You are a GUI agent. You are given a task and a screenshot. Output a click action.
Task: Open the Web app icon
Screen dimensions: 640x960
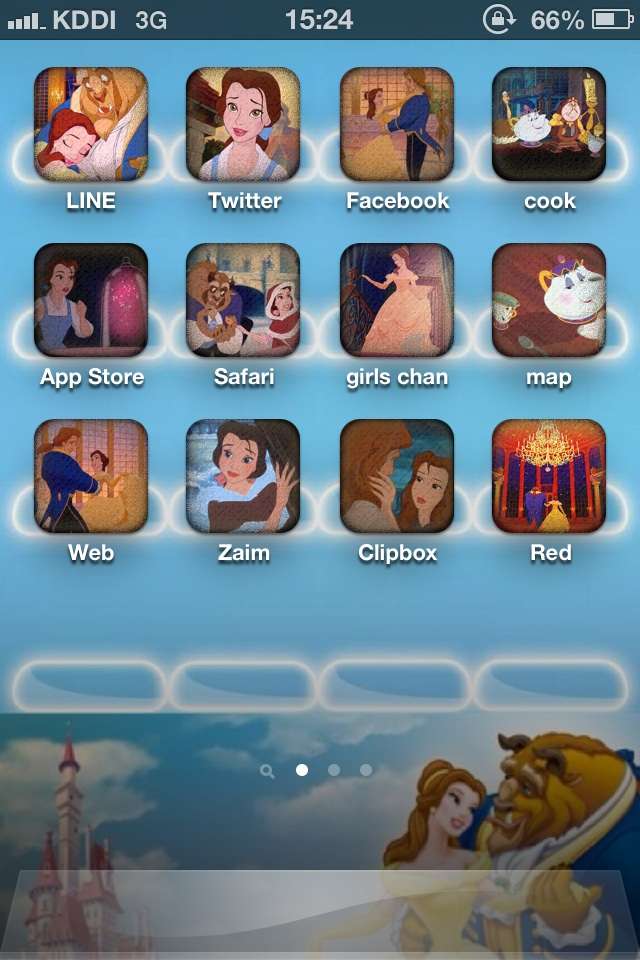(x=91, y=476)
